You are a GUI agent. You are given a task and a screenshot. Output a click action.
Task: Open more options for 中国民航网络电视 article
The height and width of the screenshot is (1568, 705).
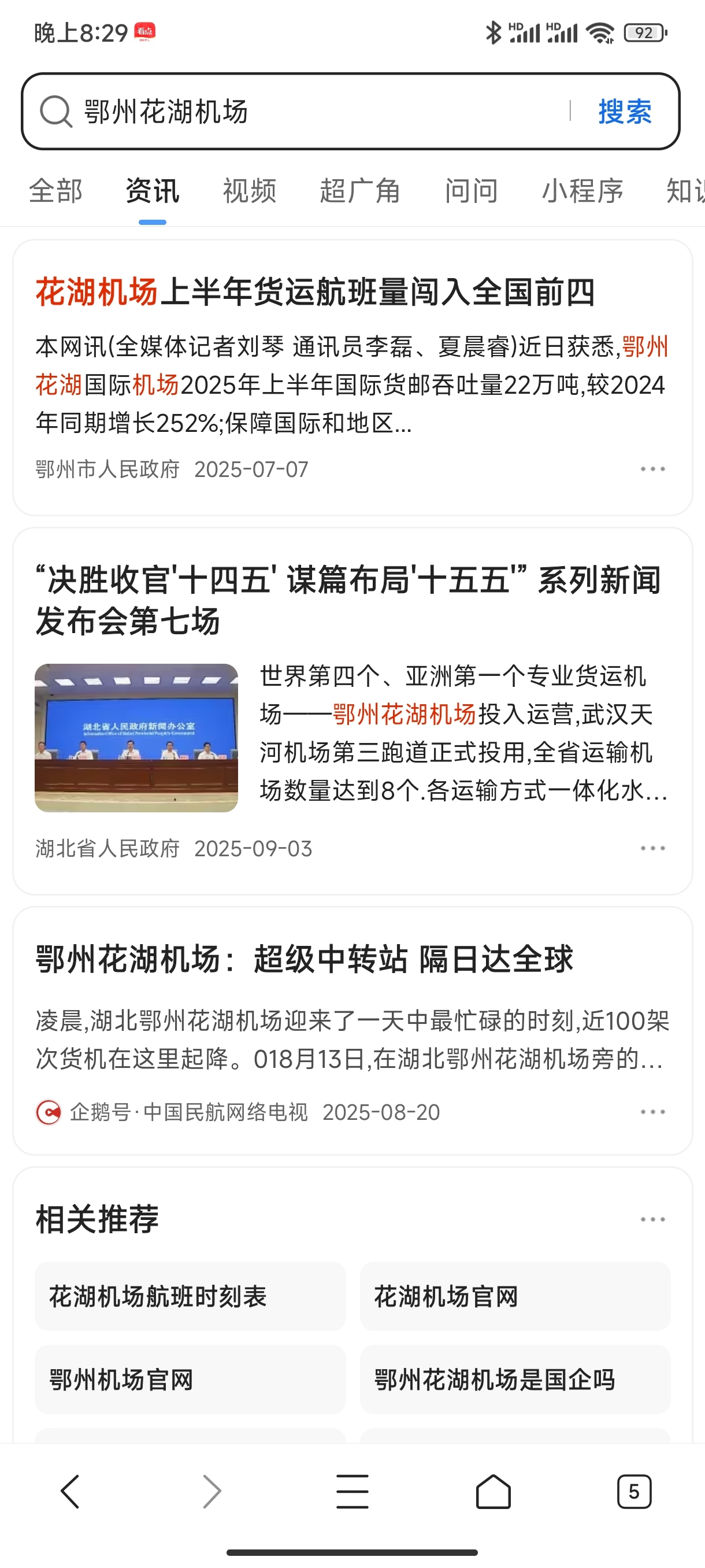tap(652, 1112)
